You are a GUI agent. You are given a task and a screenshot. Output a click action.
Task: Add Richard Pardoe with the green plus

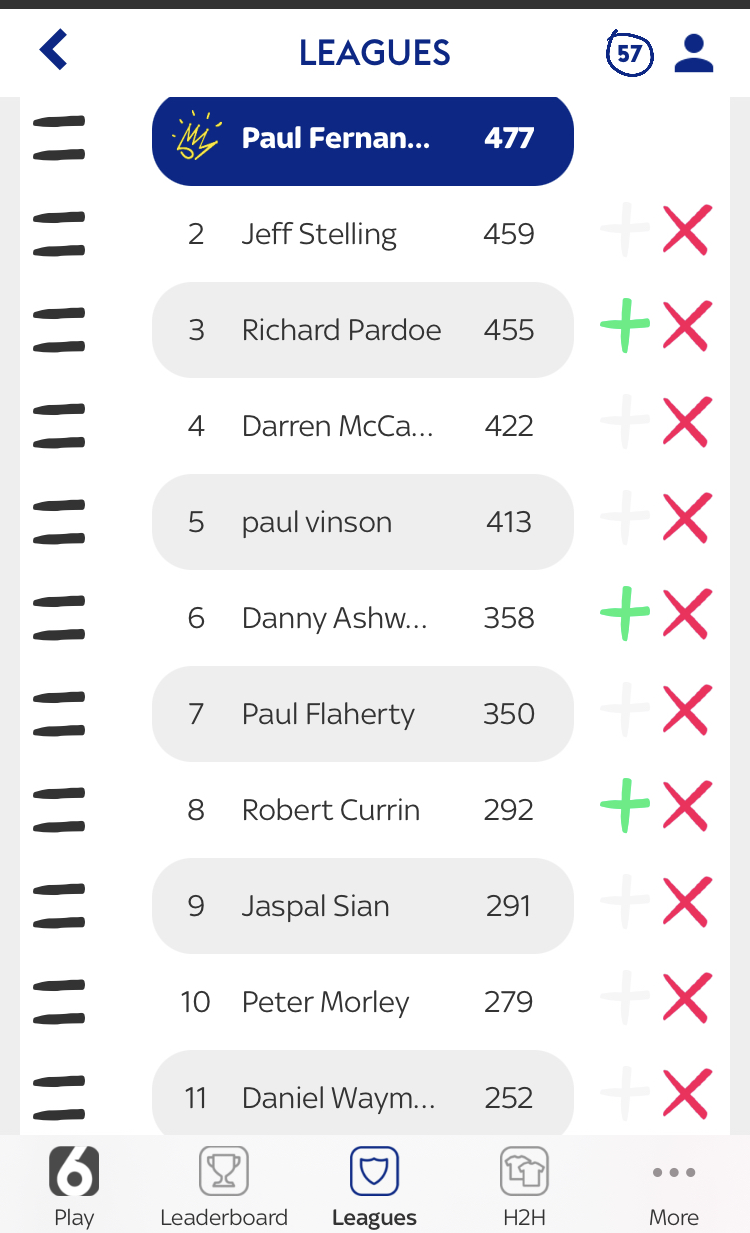point(625,326)
